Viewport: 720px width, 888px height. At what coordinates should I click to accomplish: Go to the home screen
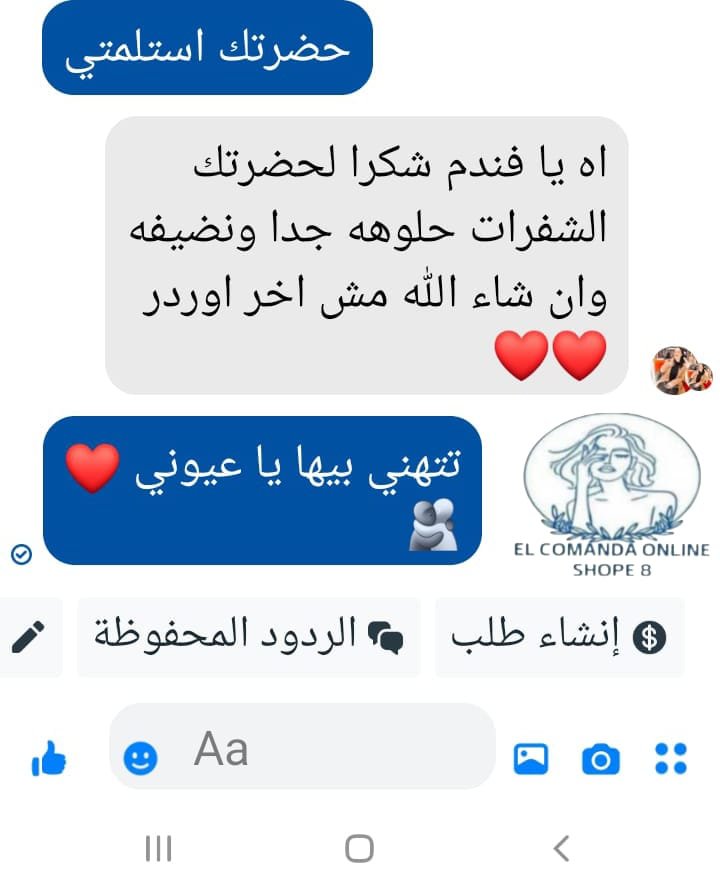pos(359,849)
